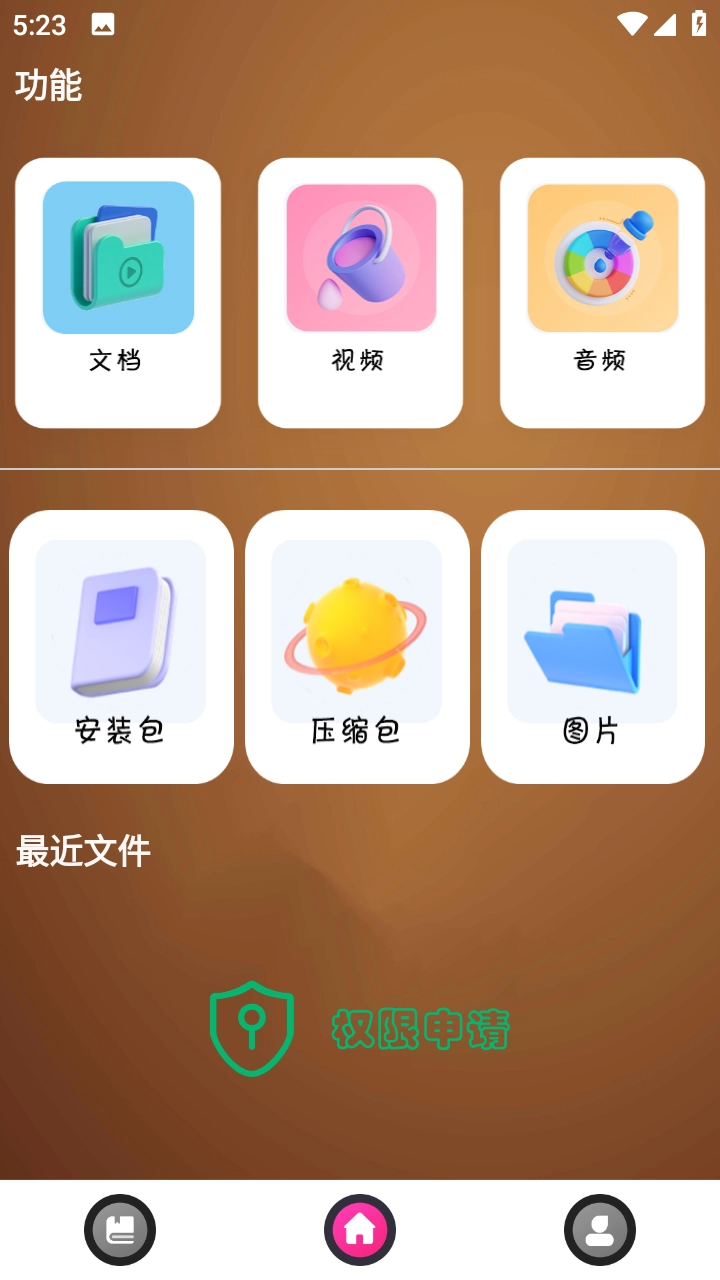The width and height of the screenshot is (720, 1280).
Task: View the 图片 pictures category
Action: pos(593,646)
